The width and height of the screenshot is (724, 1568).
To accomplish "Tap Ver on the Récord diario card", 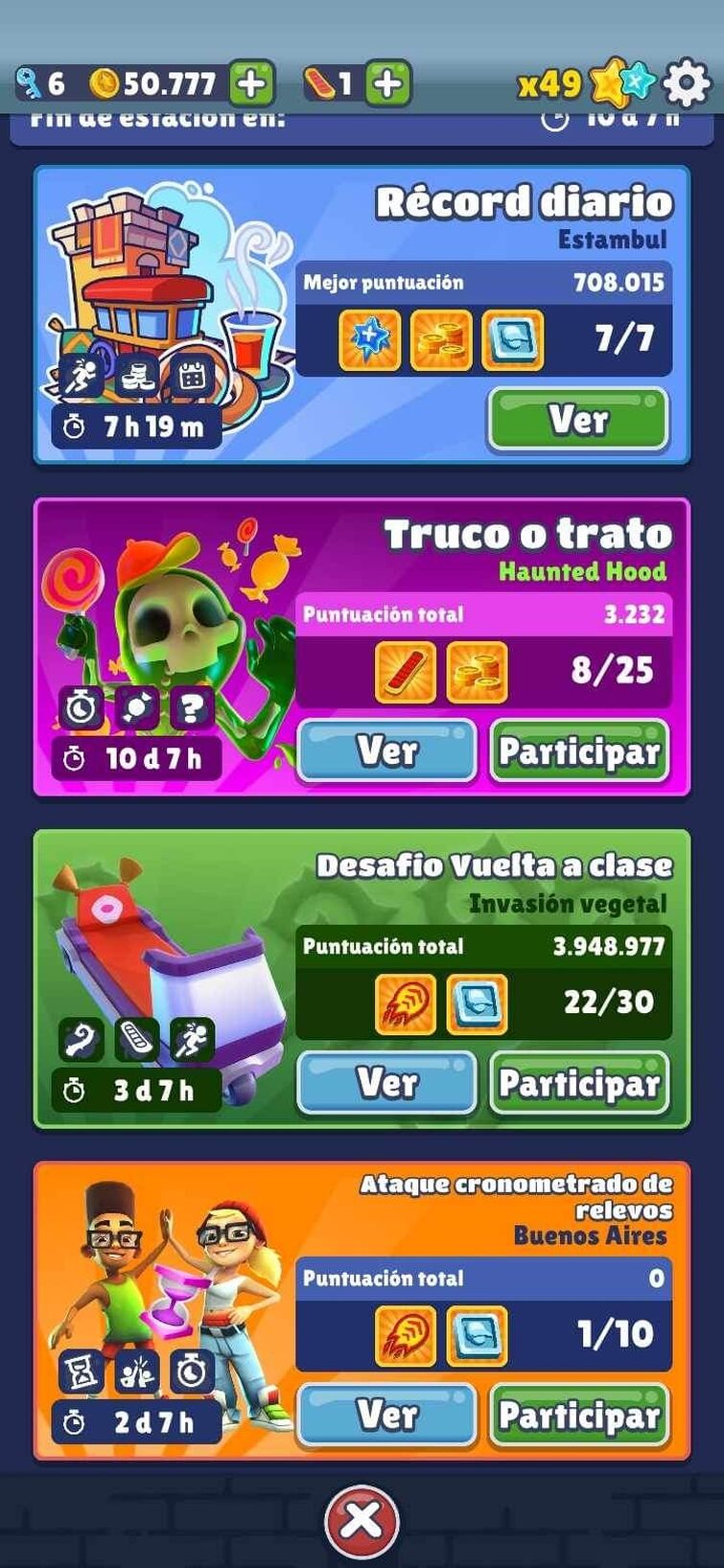I will (578, 420).
